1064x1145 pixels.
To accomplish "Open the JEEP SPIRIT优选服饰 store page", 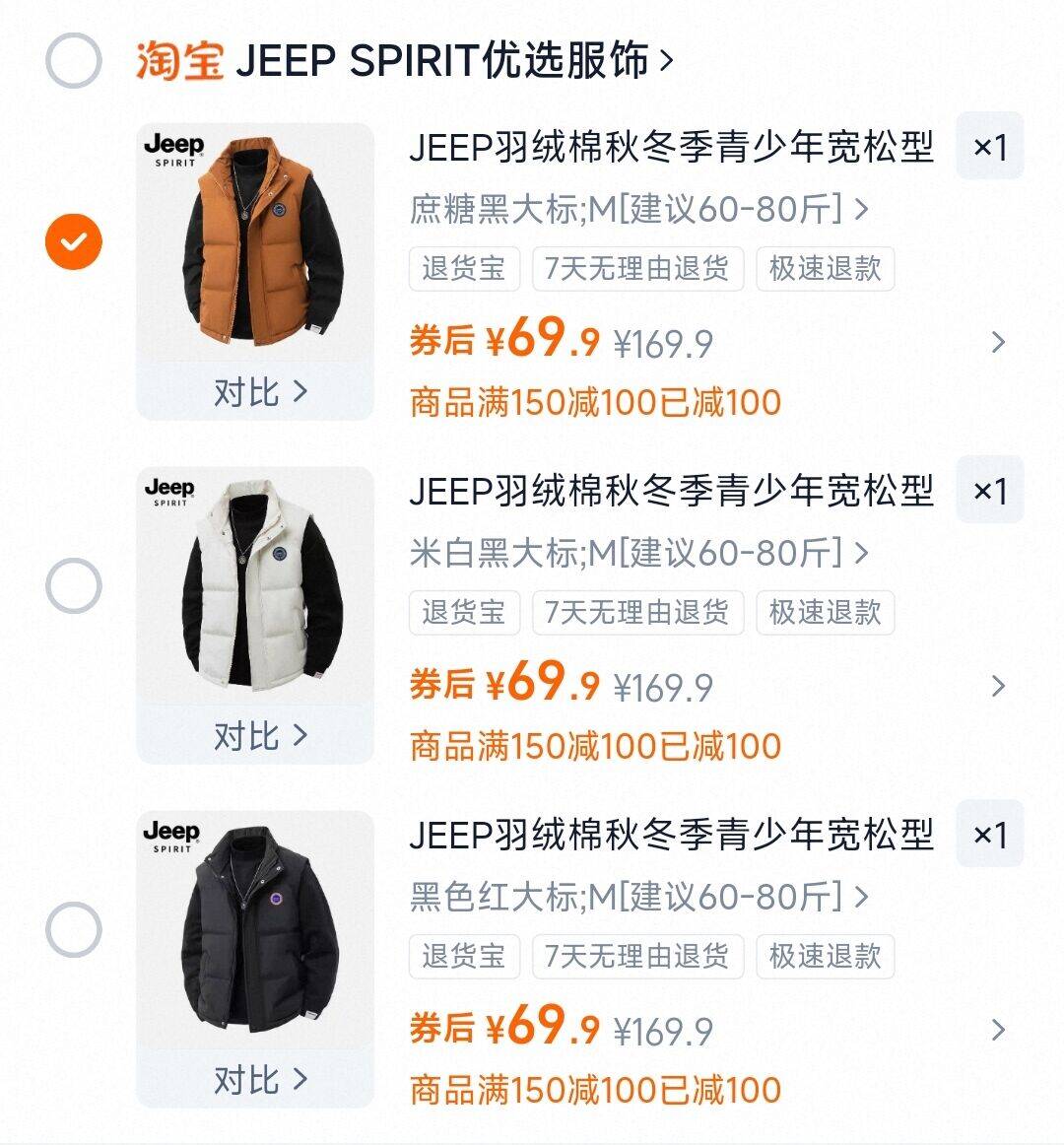I will 453,61.
